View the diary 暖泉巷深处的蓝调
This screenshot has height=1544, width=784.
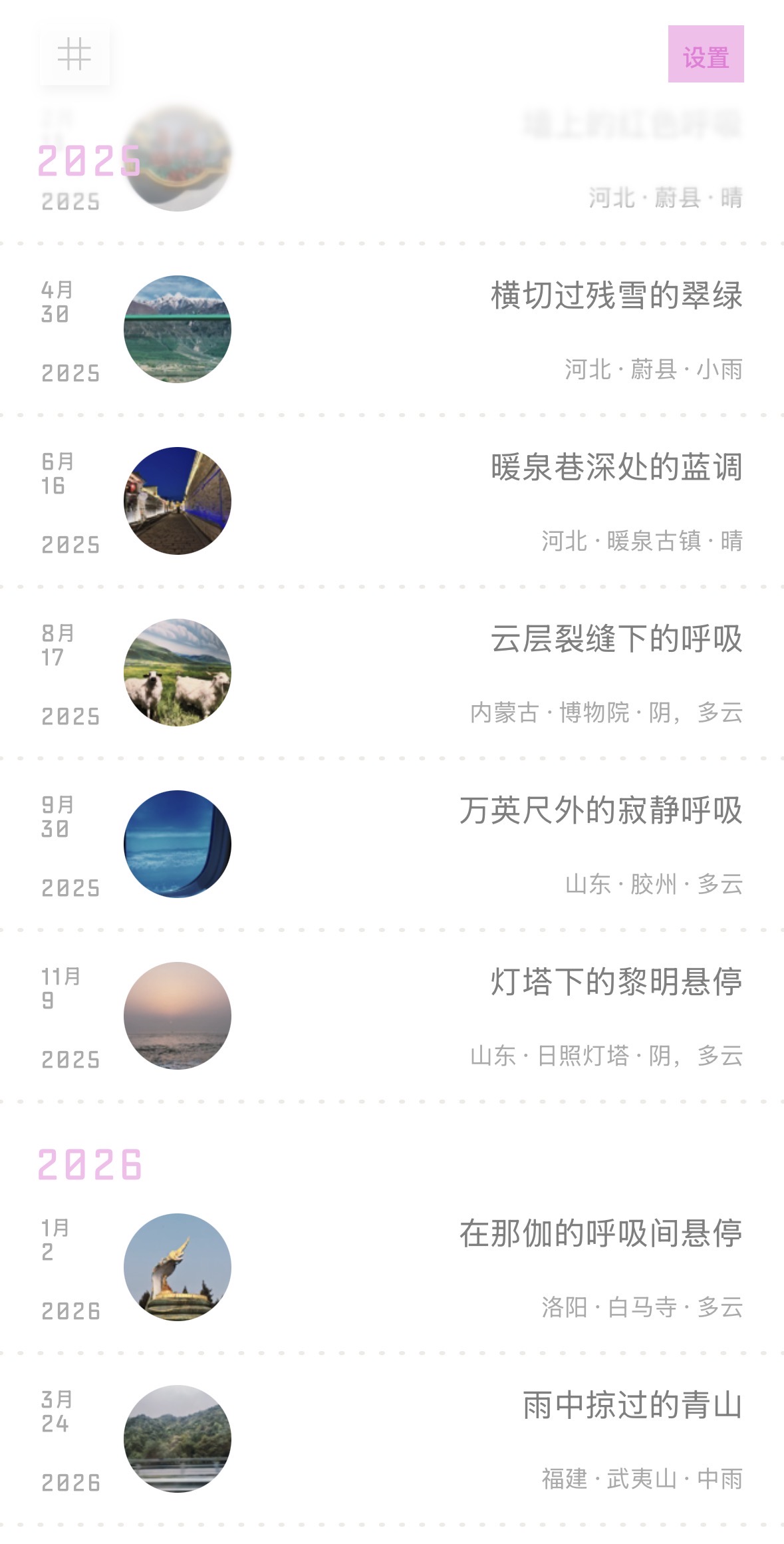point(616,468)
